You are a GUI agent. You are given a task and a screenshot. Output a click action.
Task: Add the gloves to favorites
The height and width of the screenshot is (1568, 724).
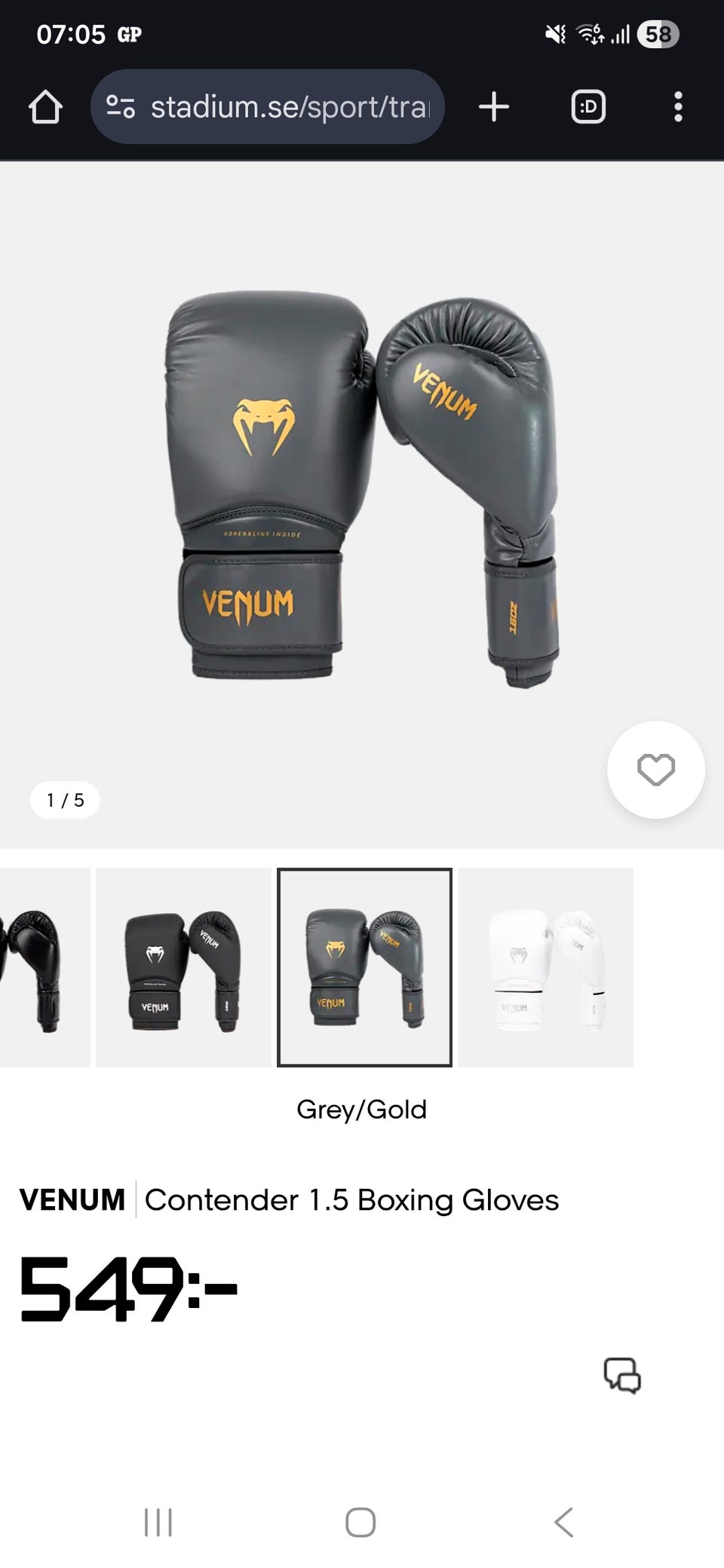[655, 770]
